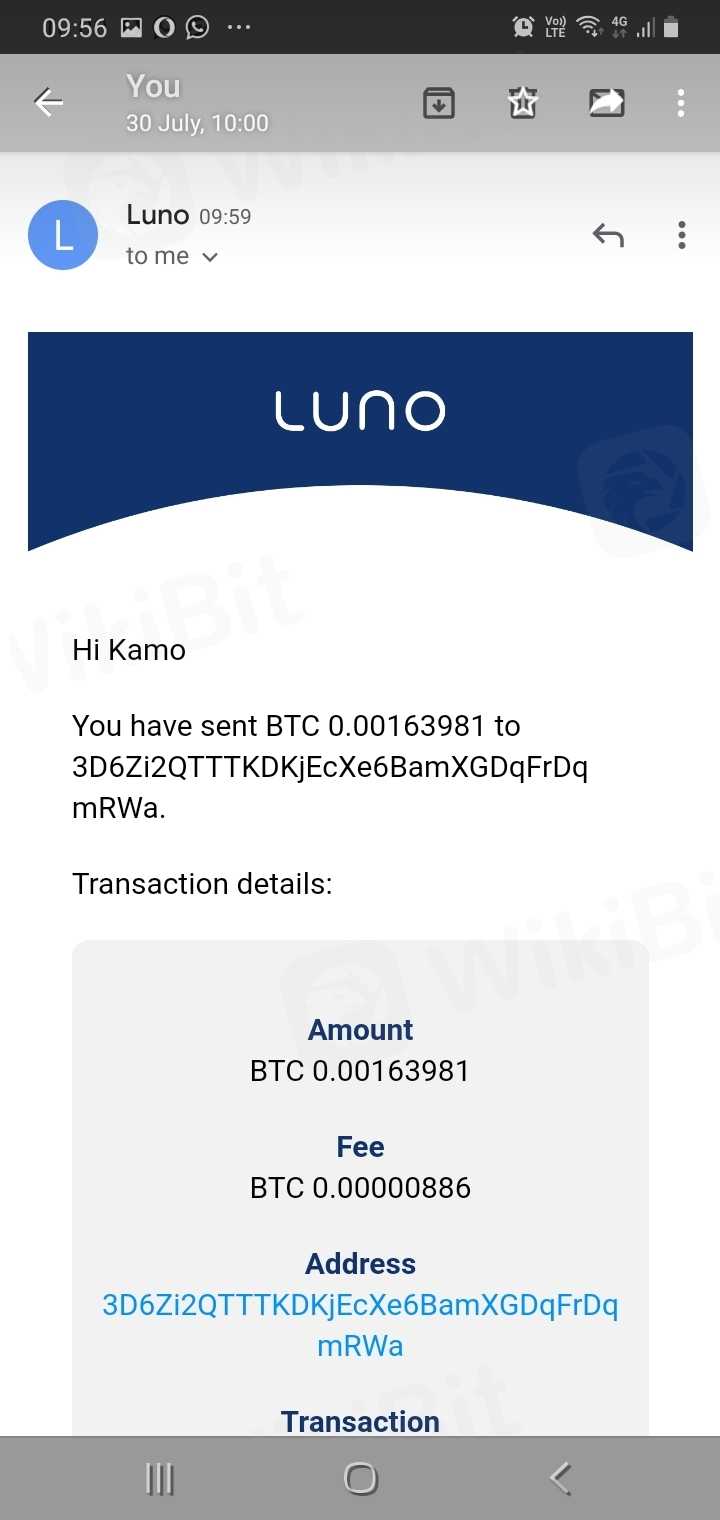
Task: Open message options next to reply arrow
Action: tap(681, 235)
